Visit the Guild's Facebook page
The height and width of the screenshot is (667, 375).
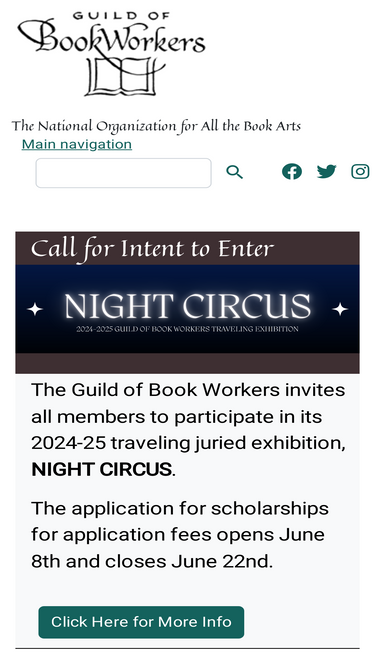coord(292,172)
